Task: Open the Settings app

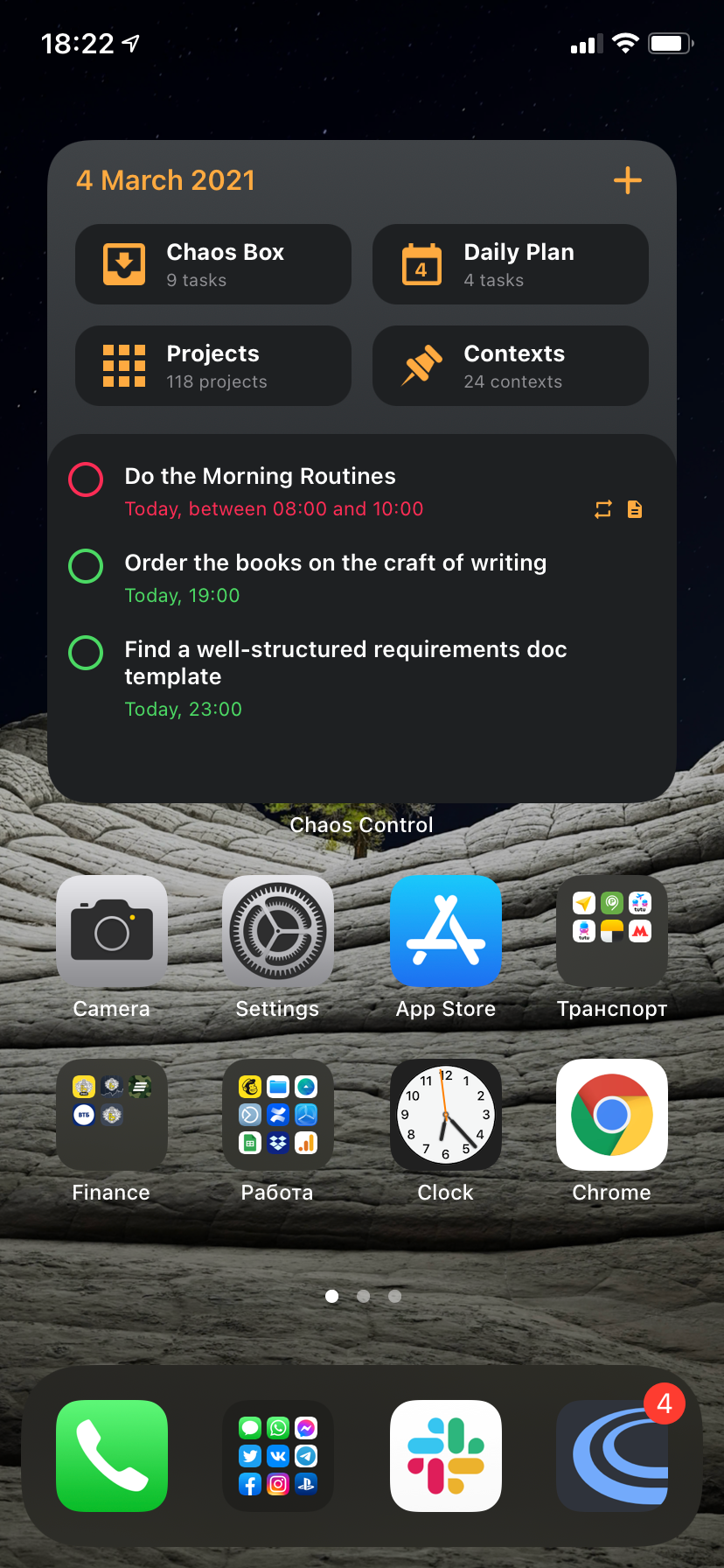Action: [278, 931]
